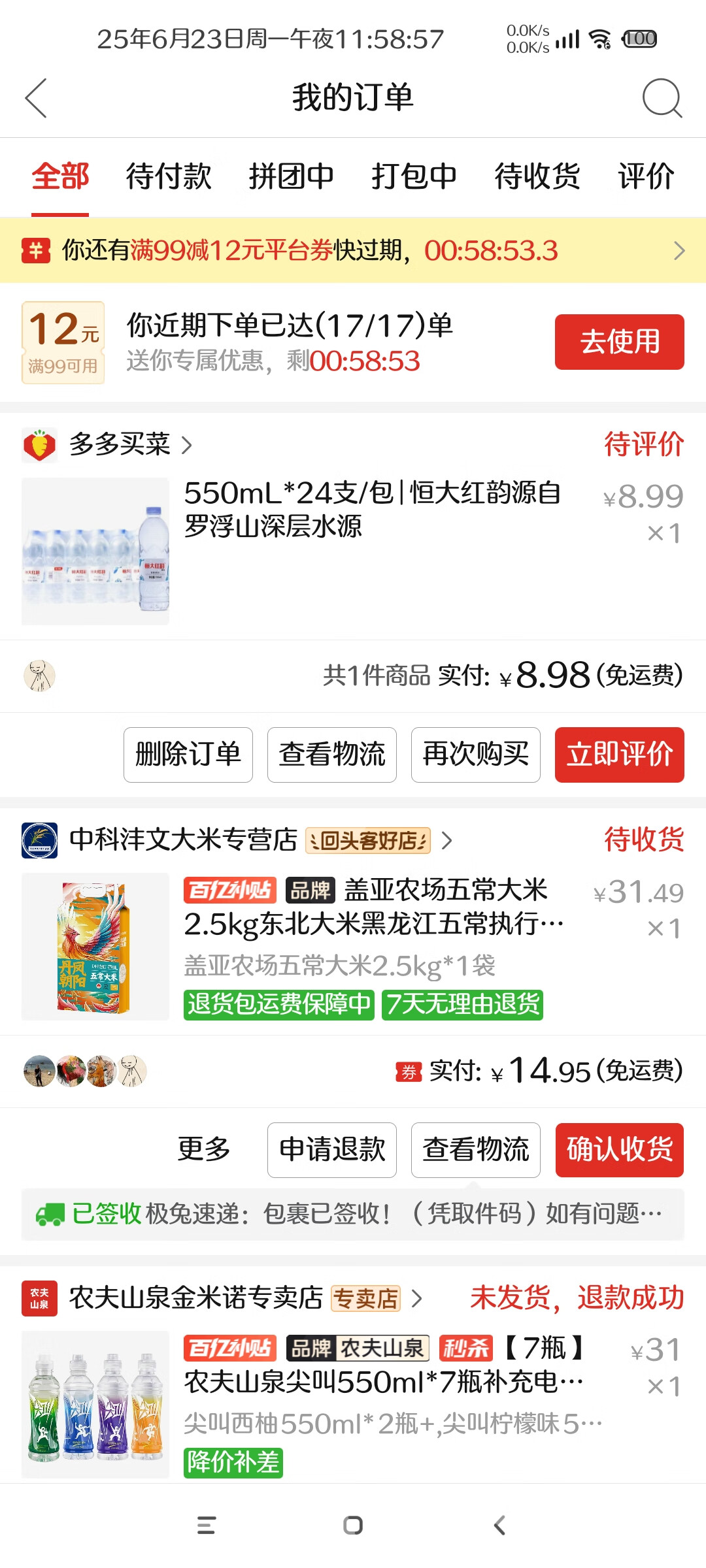Open the expiring 满99减12元 coupon banner
Screen dimensions: 706x1568
point(353,251)
